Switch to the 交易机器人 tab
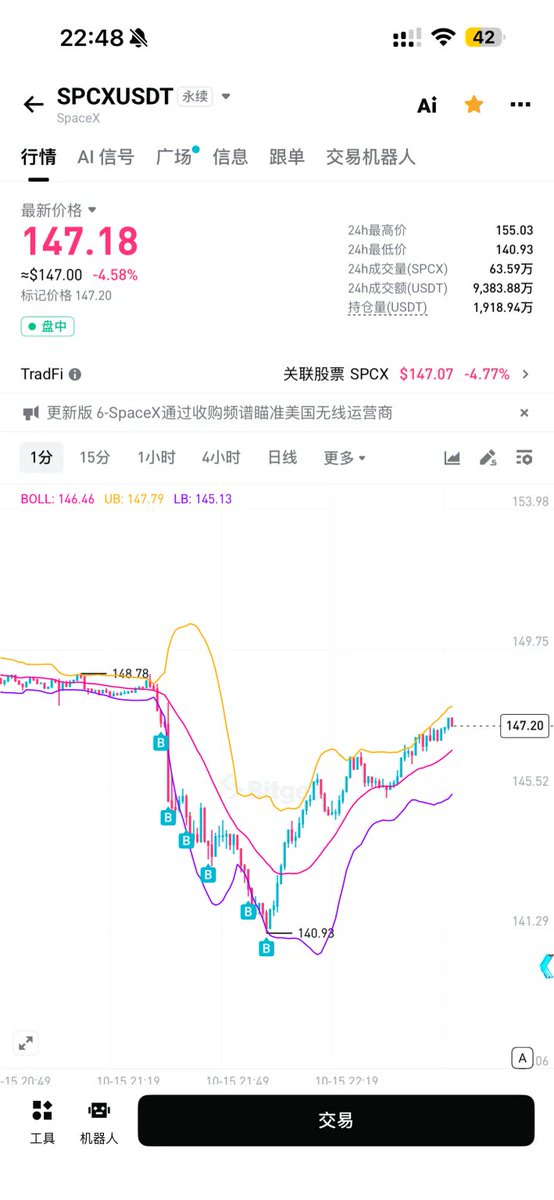Image resolution: width=554 pixels, height=1200 pixels. 370,157
